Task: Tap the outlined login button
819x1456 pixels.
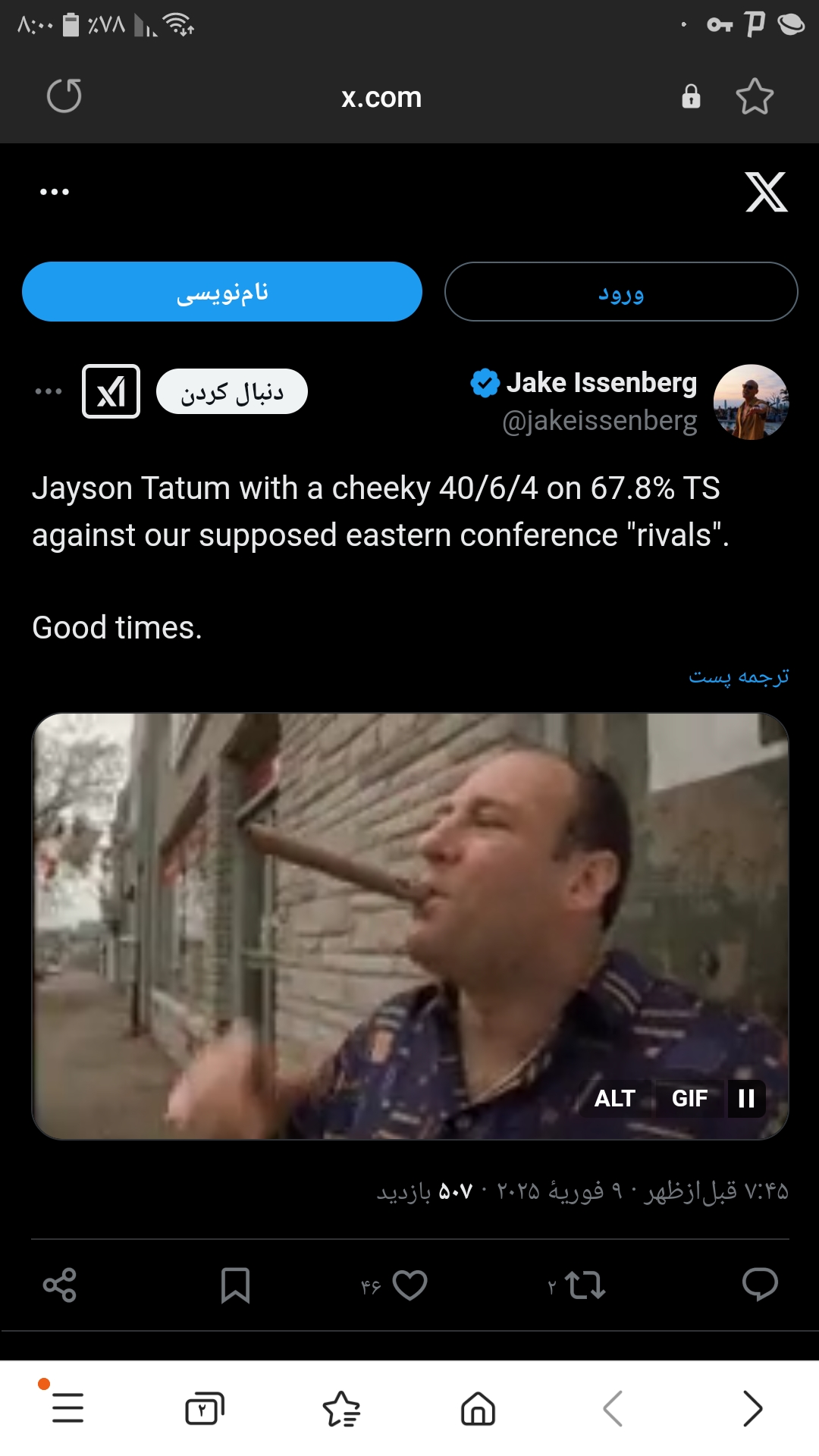Action: click(621, 292)
